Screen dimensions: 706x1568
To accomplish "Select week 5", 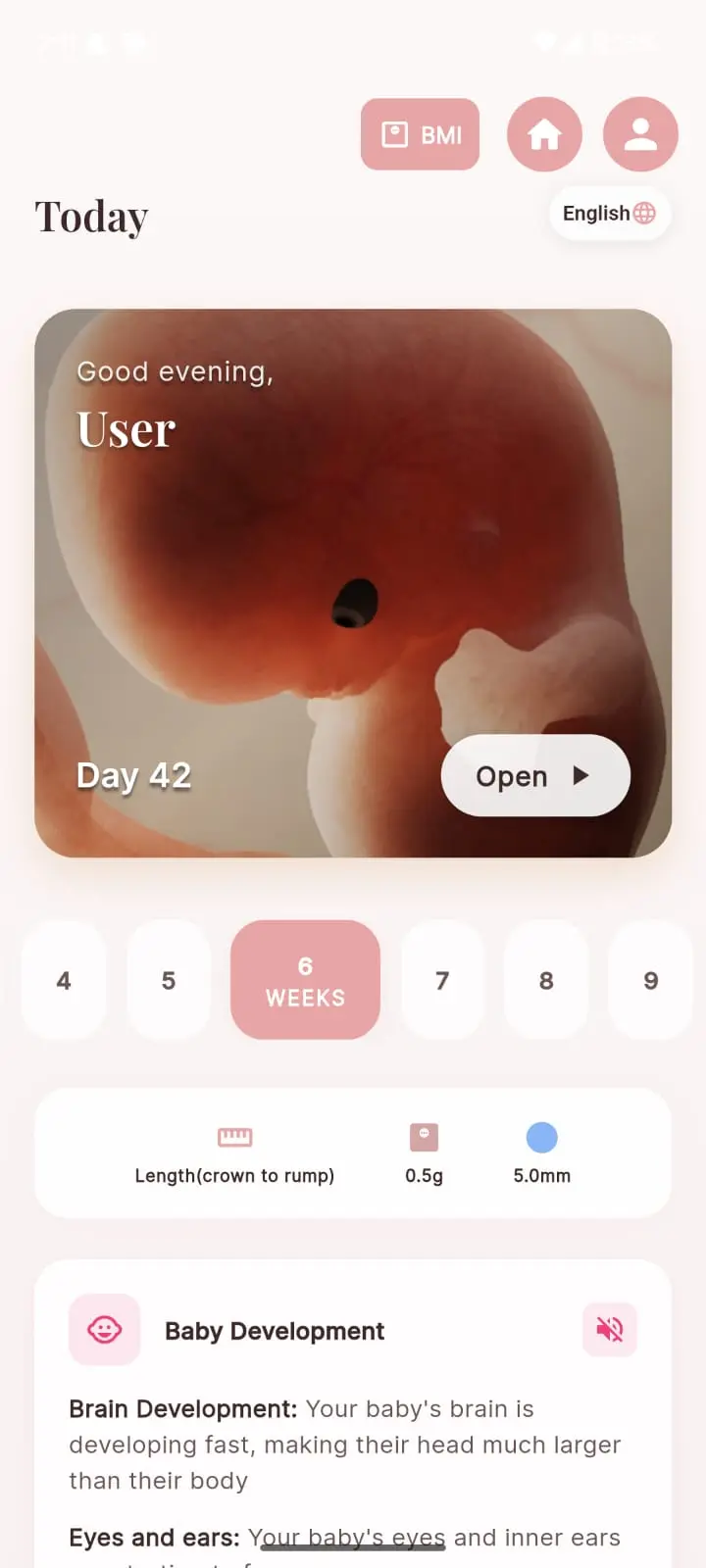I will point(169,980).
